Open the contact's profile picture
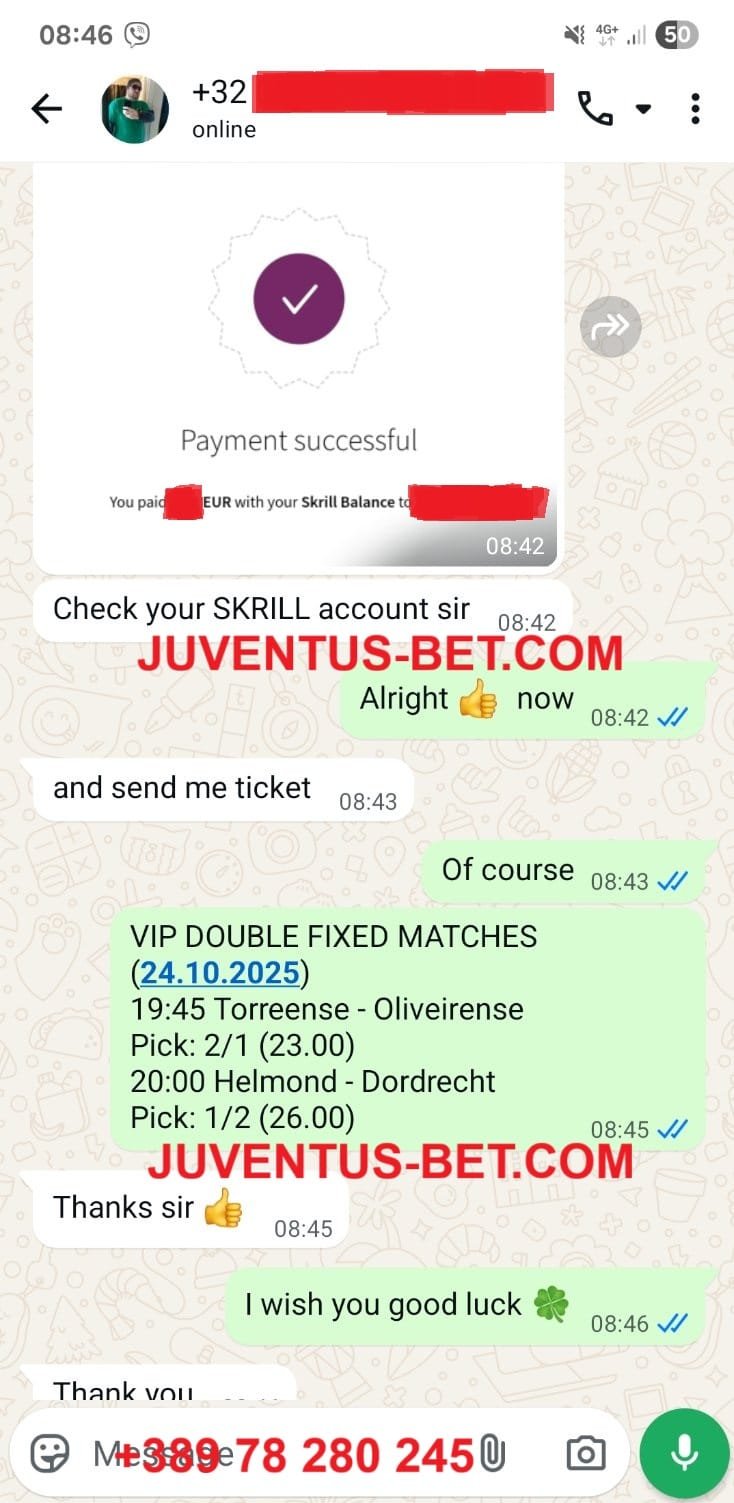734x1503 pixels. pyautogui.click(x=135, y=109)
